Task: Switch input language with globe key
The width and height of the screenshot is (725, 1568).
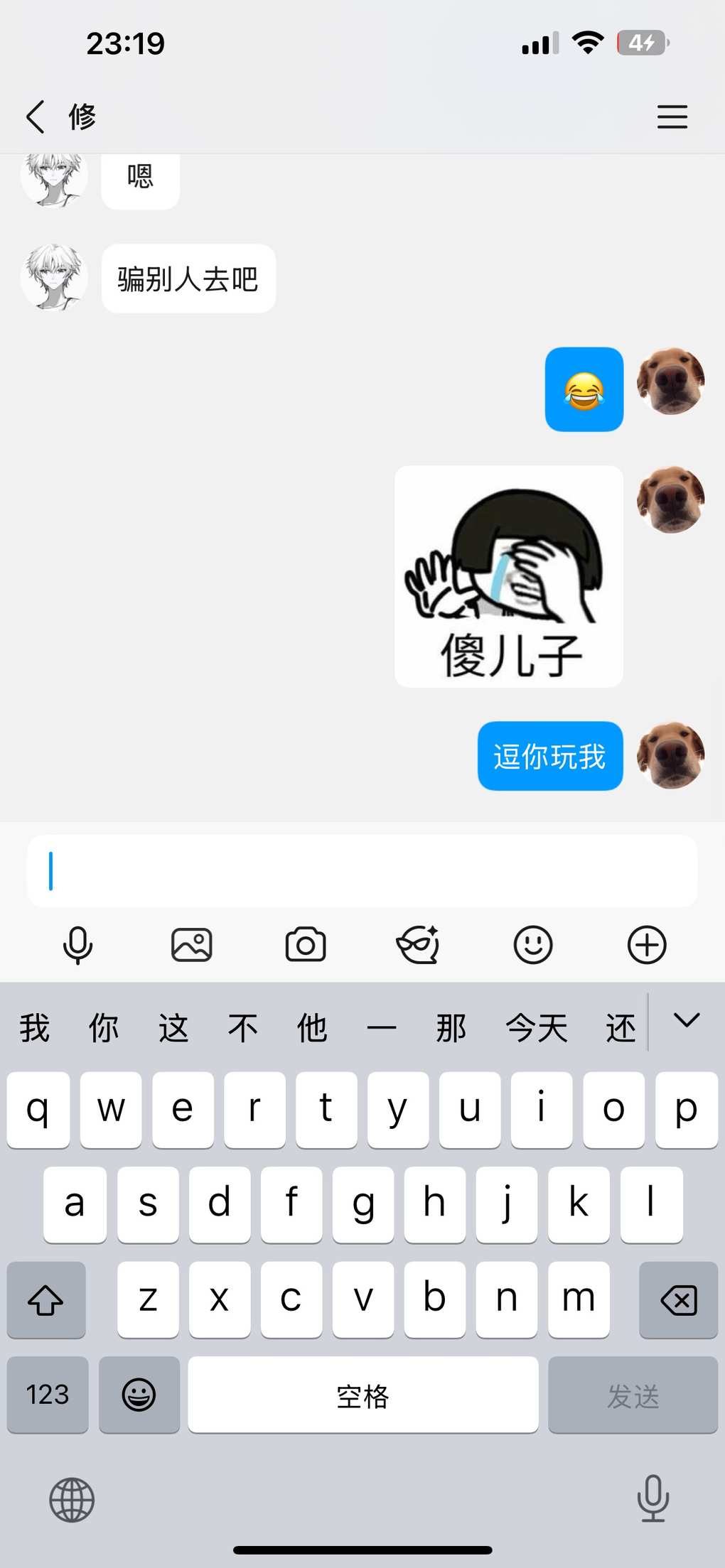Action: [x=72, y=1499]
